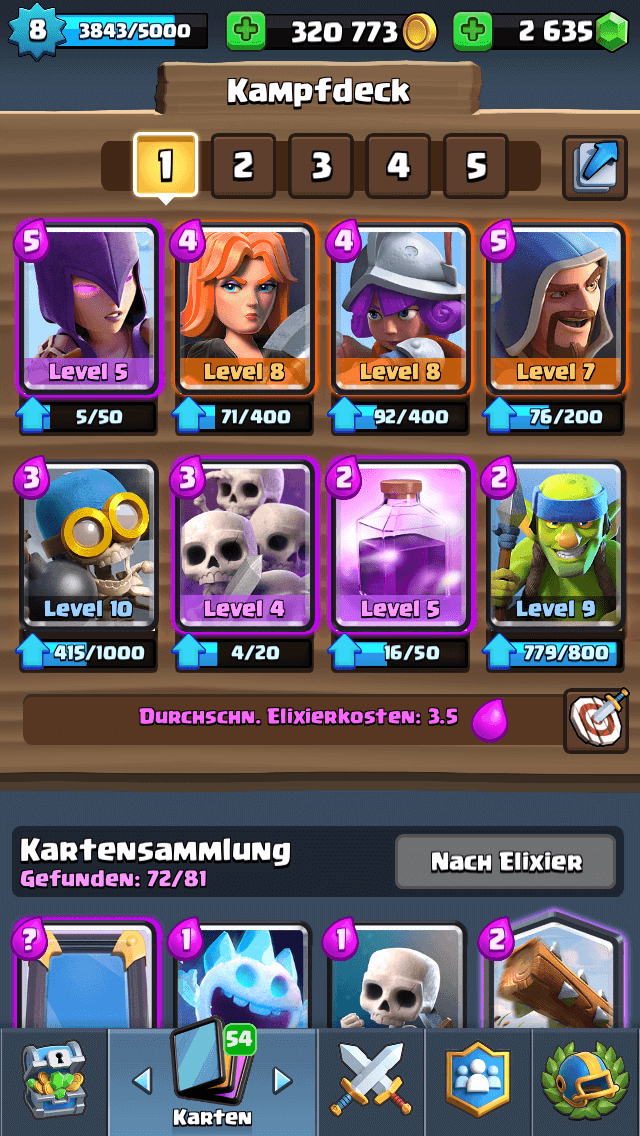
Task: Switch to the crossed swords battle tab
Action: tap(371, 1081)
